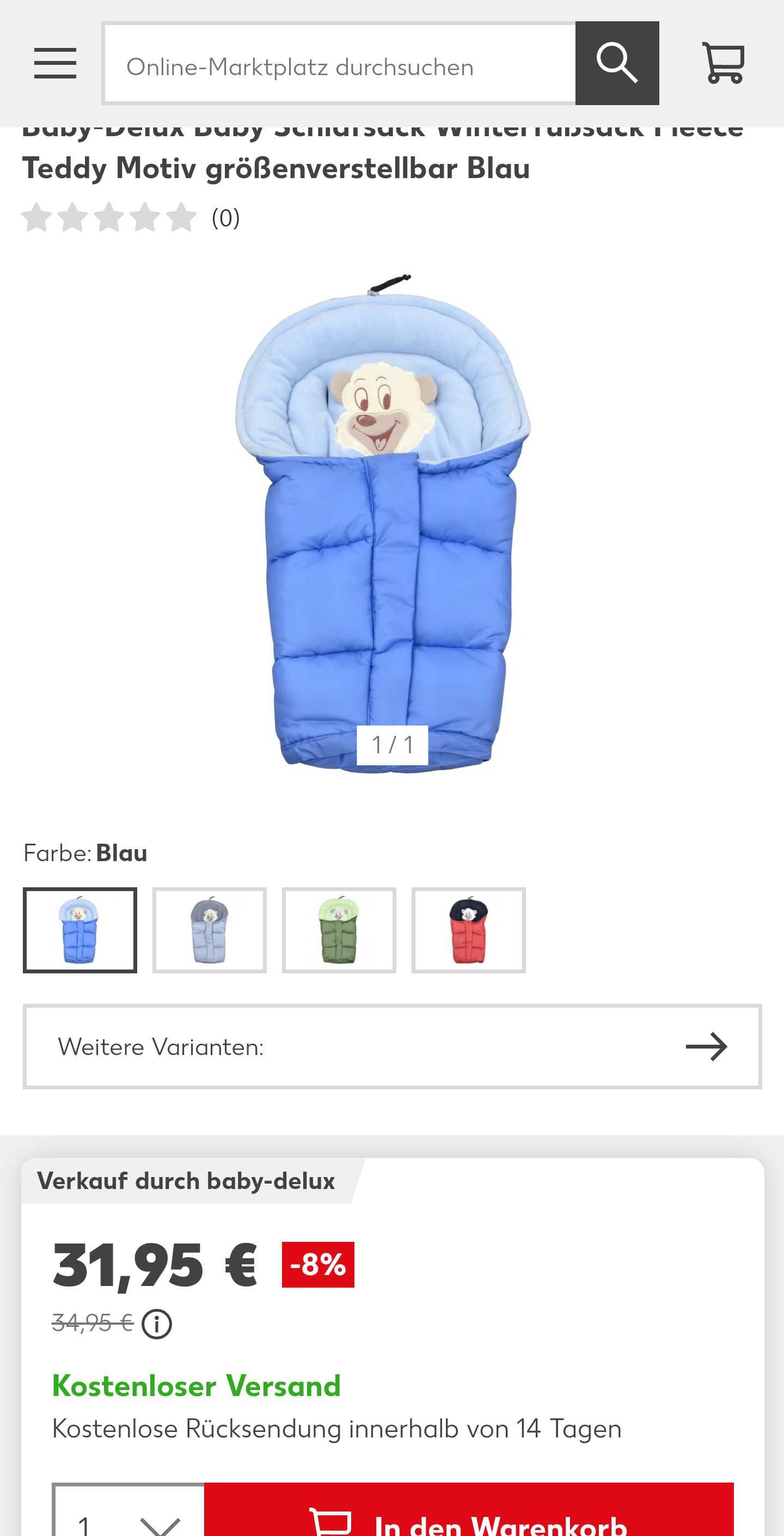Show price info next to 34,95 €
The height and width of the screenshot is (1536, 784).
(x=157, y=1324)
